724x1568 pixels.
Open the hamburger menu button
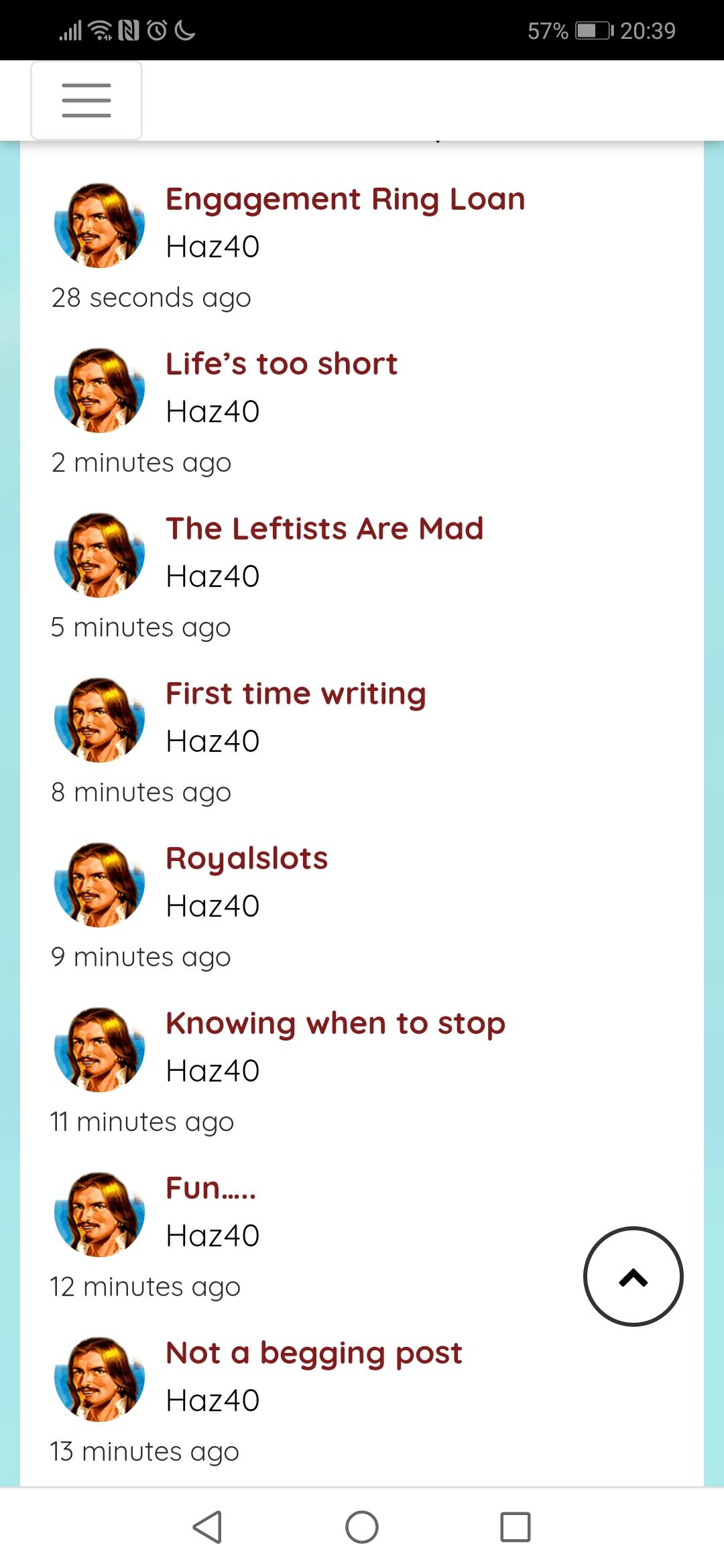pyautogui.click(x=86, y=101)
